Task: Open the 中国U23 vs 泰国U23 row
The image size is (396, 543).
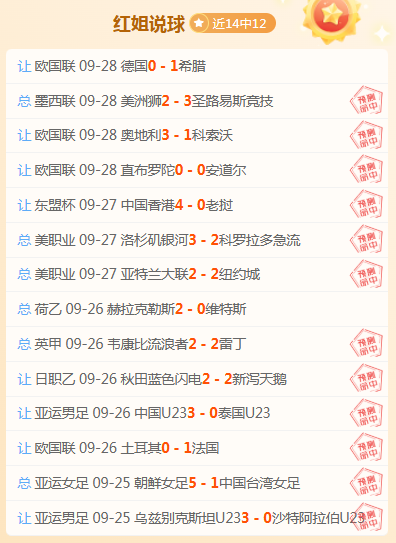Action: [197, 413]
